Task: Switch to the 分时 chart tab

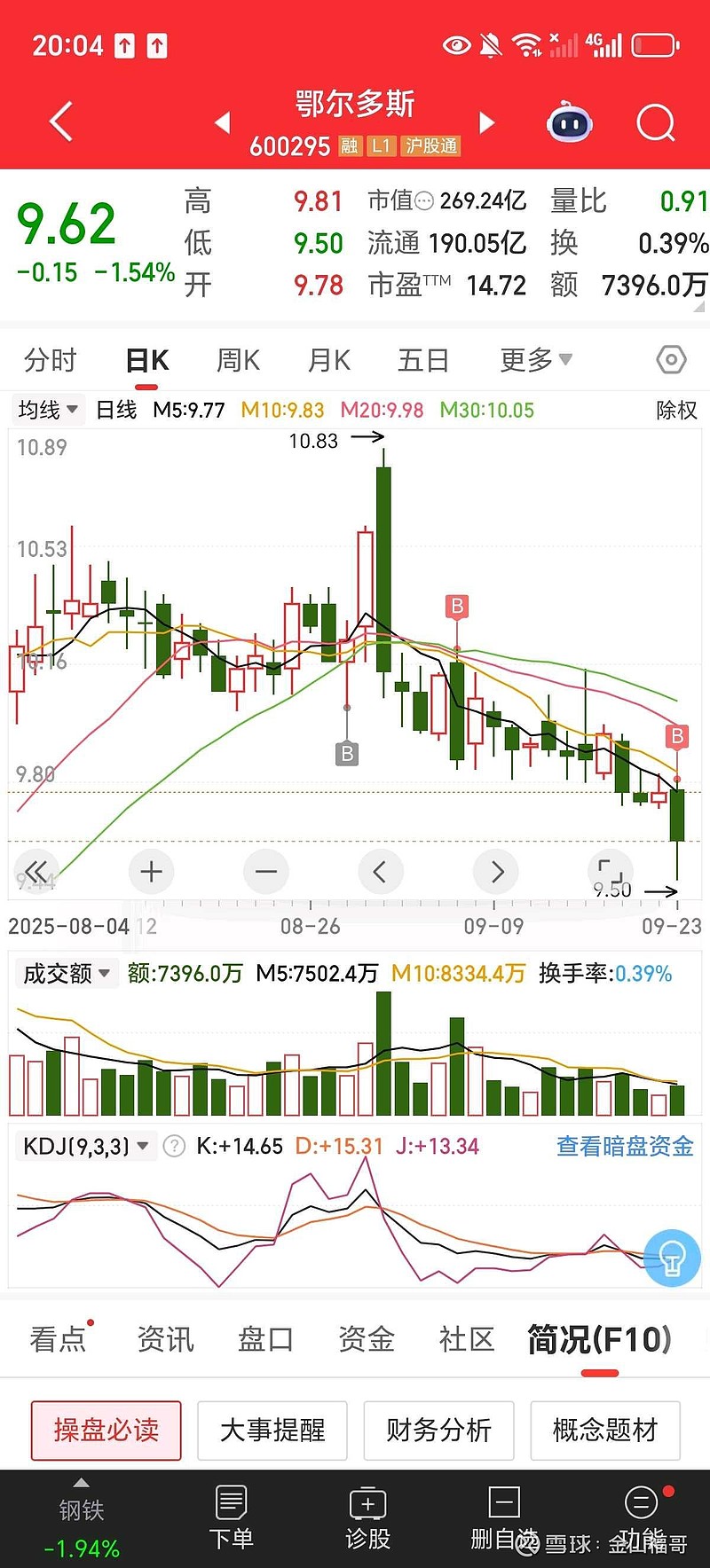Action: [x=51, y=360]
